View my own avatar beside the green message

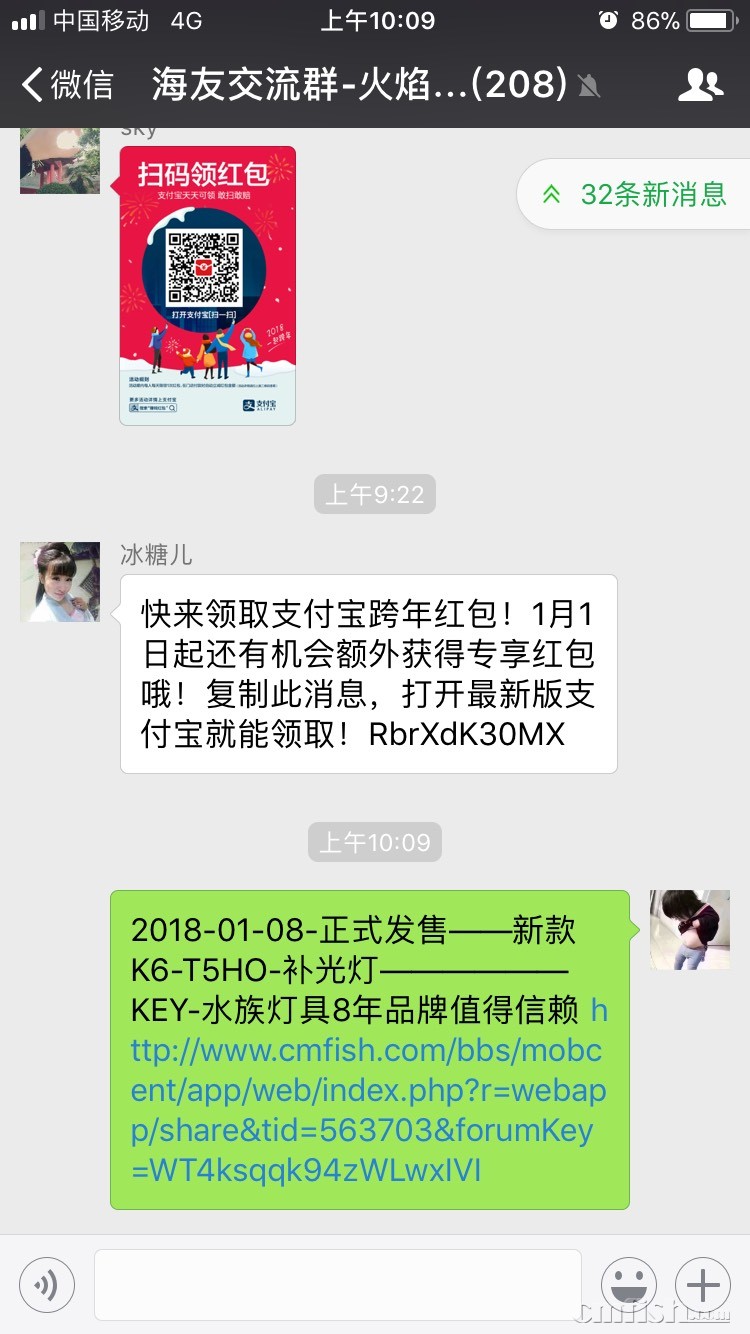690,930
